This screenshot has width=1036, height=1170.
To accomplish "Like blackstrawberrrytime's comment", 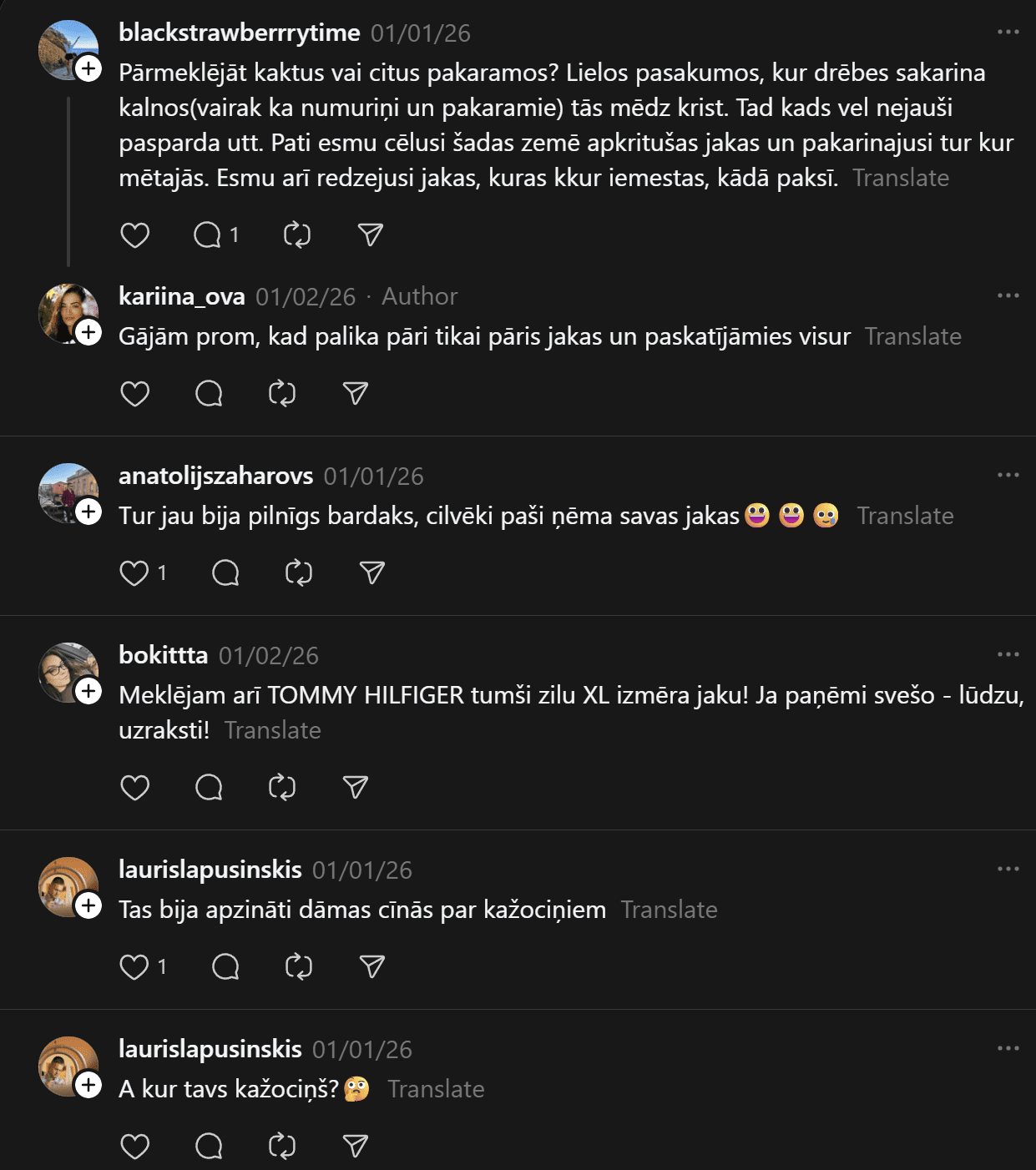I will (134, 235).
